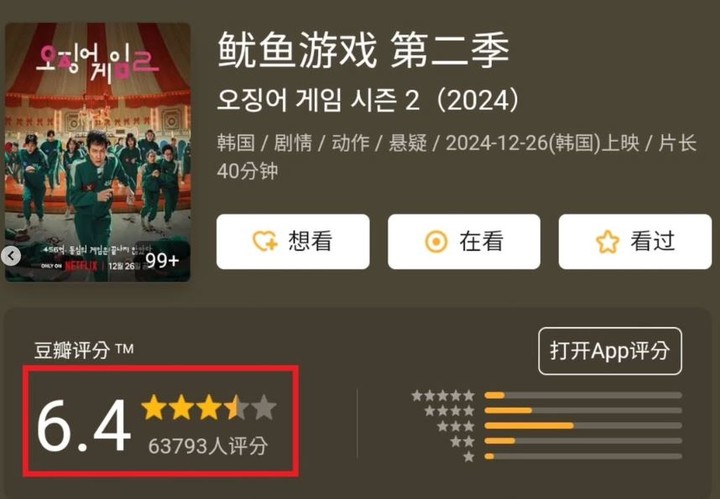Tap the left arrow on the poster

click(x=12, y=257)
